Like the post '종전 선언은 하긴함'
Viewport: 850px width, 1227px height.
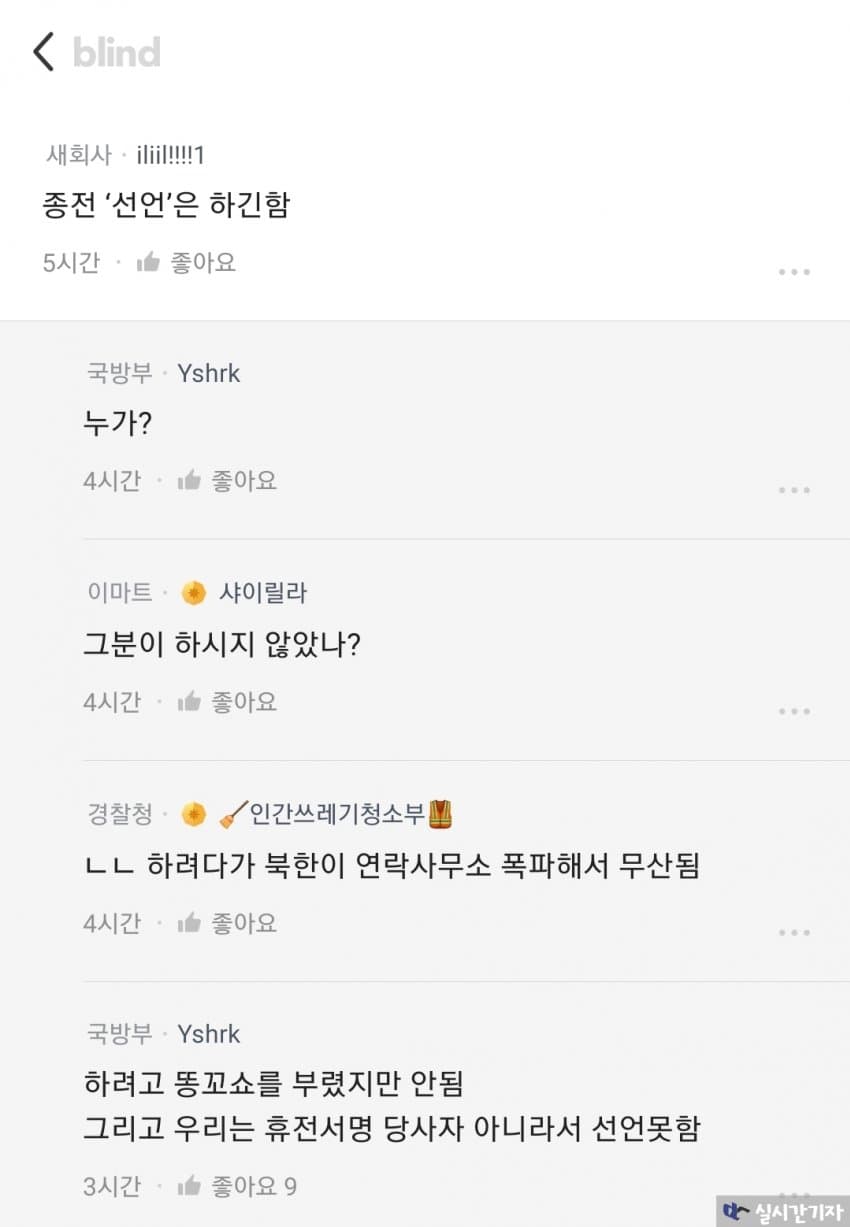coord(187,263)
